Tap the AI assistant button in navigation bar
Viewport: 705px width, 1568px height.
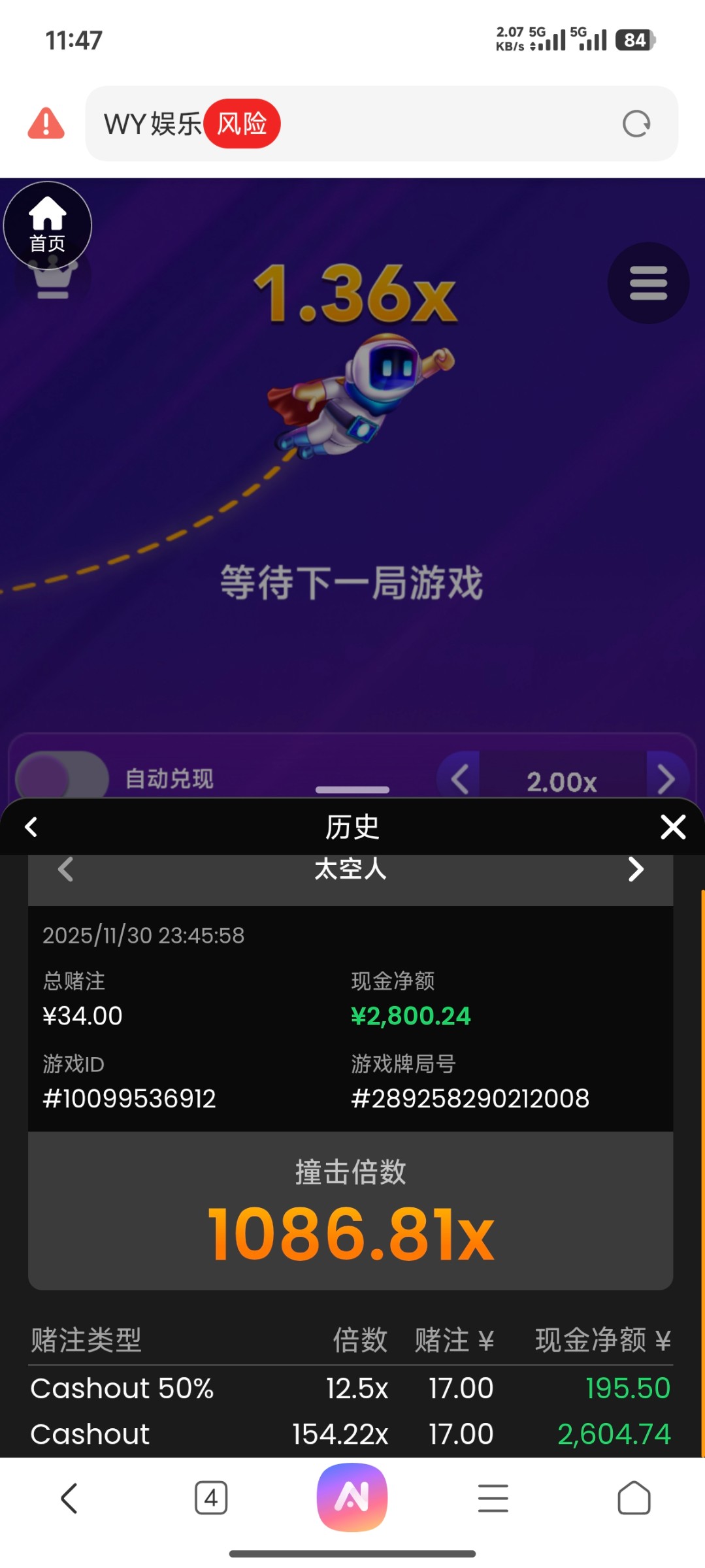pos(352,1498)
